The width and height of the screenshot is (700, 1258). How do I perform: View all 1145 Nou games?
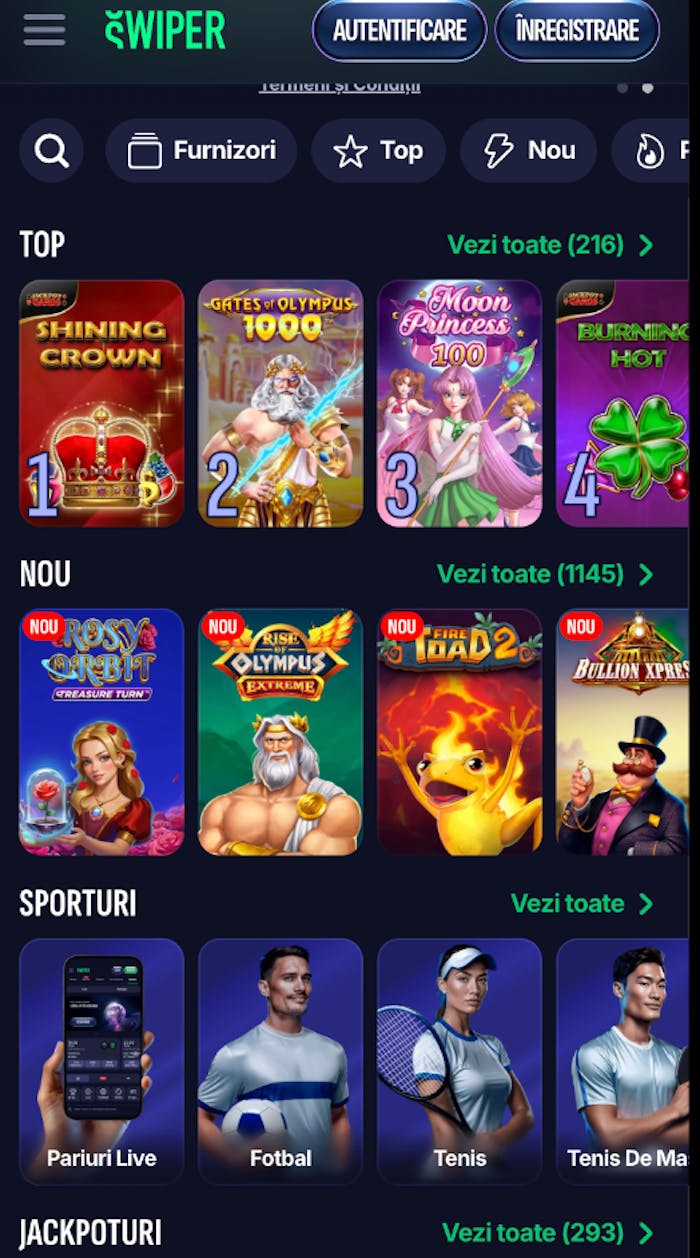[x=544, y=574]
